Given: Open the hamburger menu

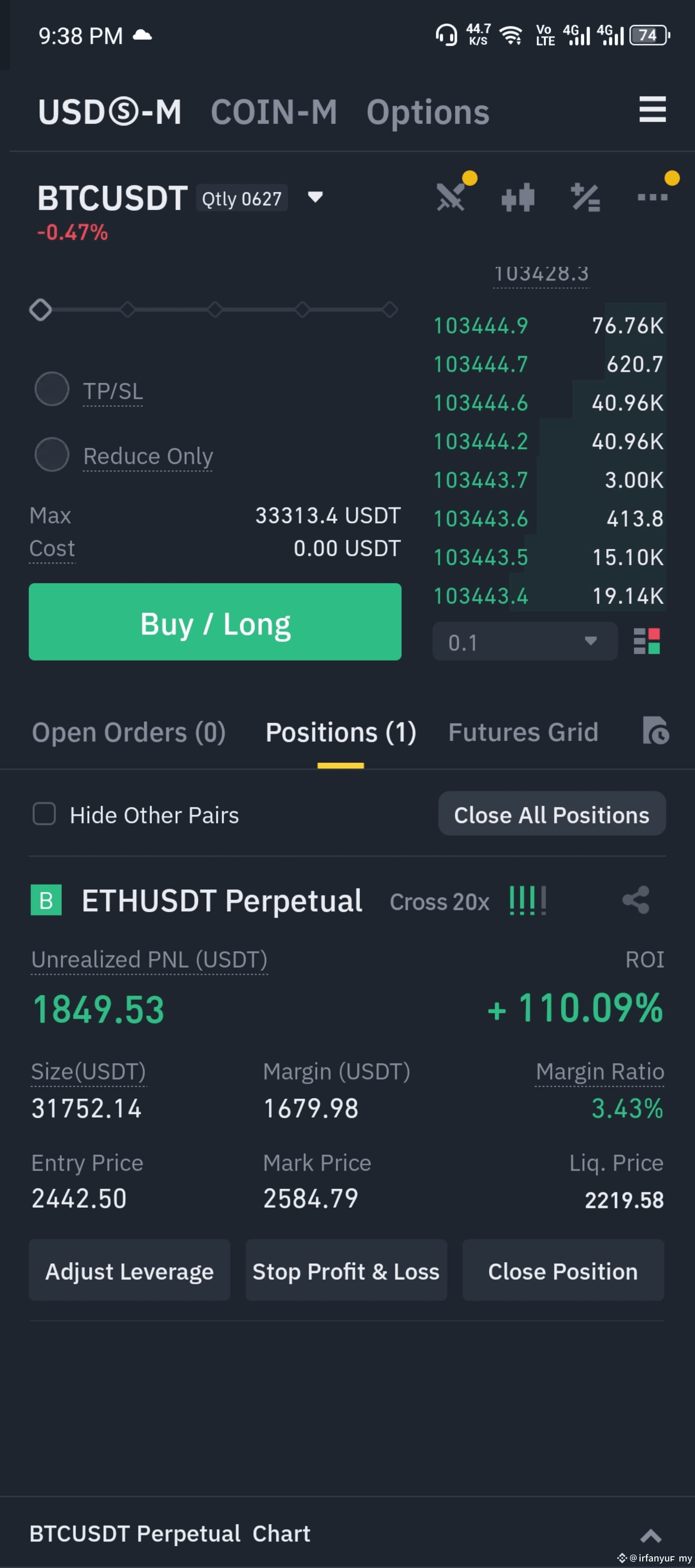Looking at the screenshot, I should tap(652, 109).
